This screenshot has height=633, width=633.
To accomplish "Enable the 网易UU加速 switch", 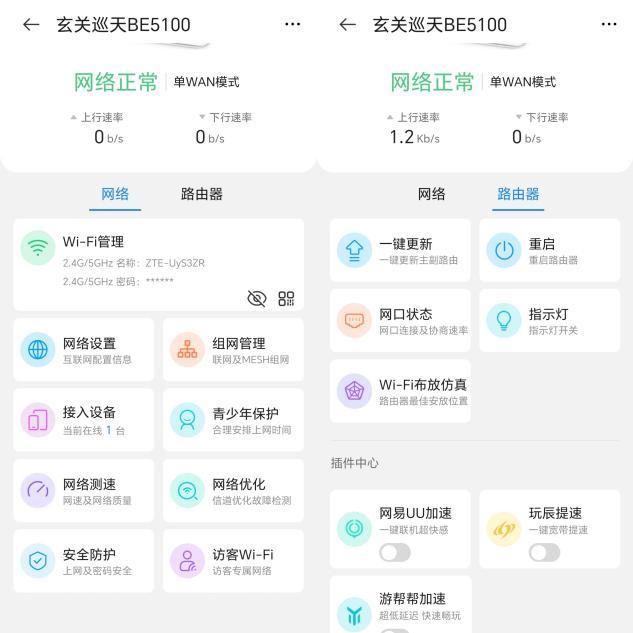I will click(394, 552).
